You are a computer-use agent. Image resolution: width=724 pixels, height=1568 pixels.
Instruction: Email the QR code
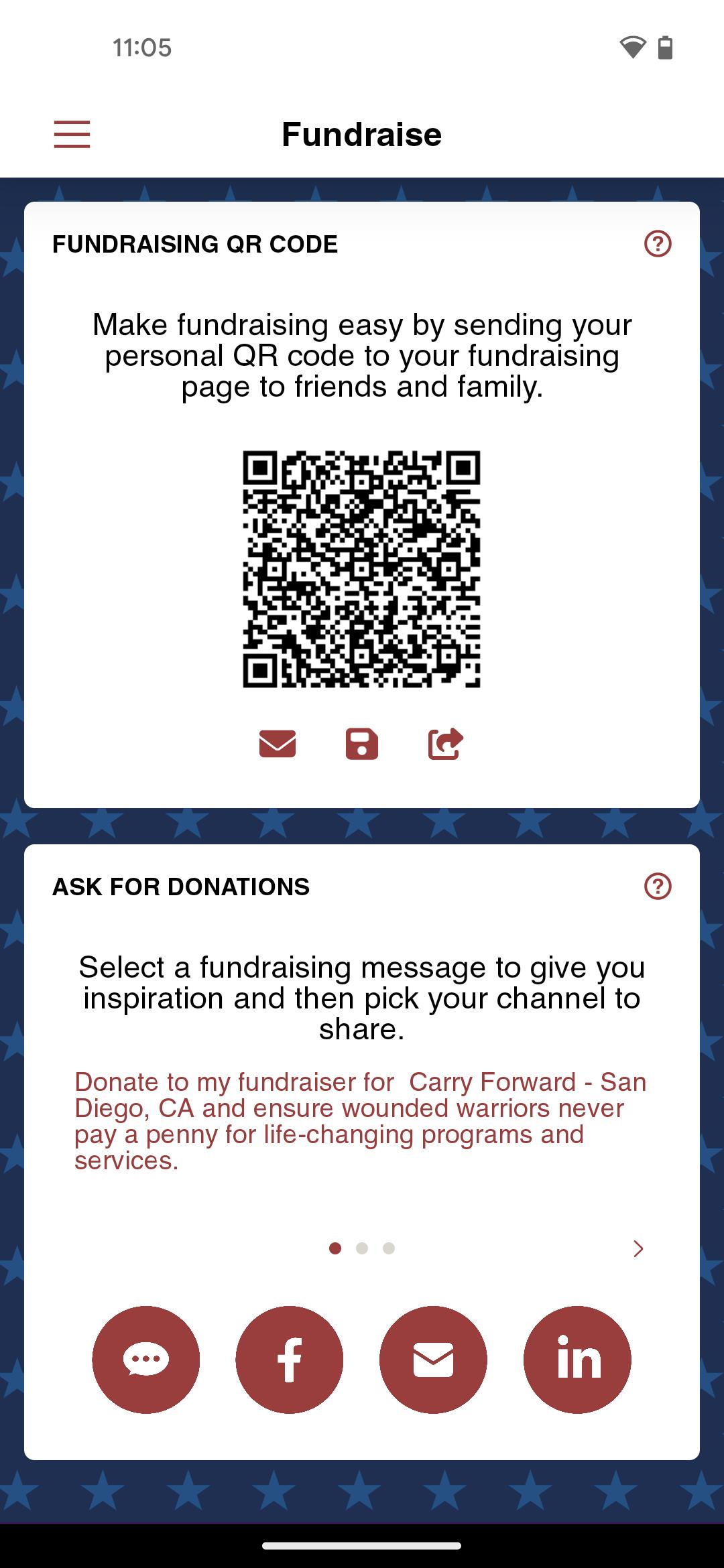pos(278,744)
